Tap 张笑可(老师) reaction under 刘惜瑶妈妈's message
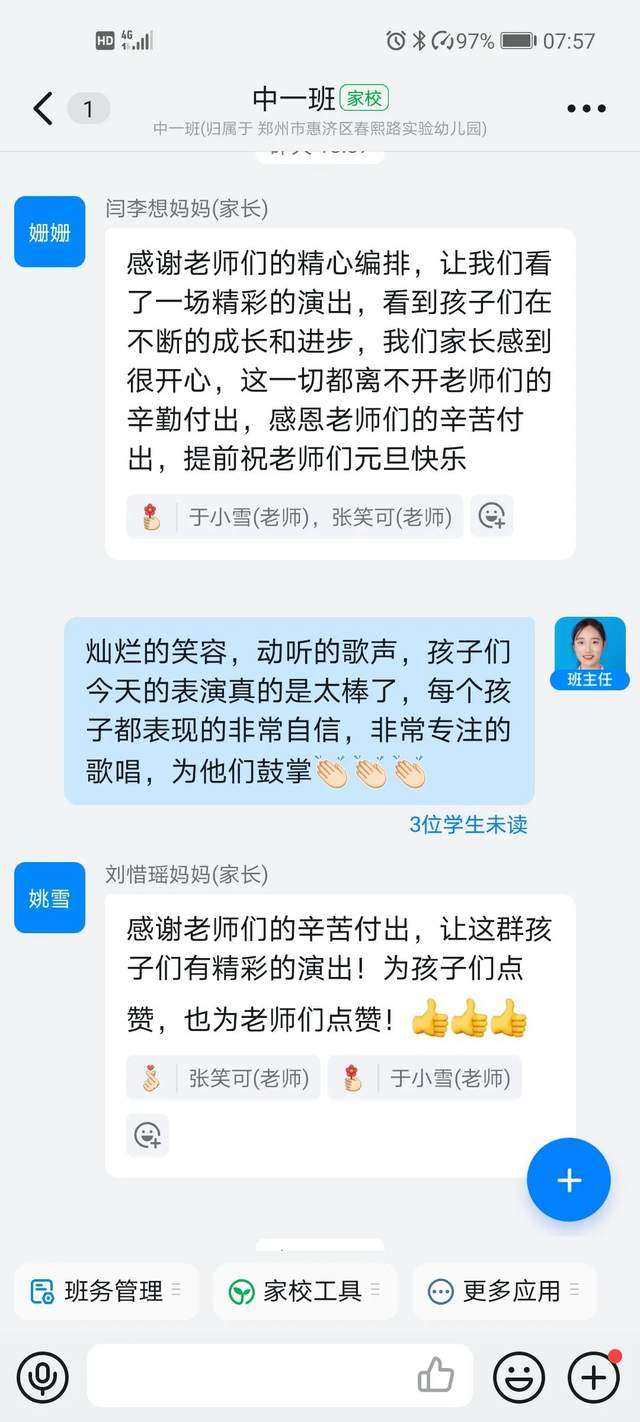This screenshot has height=1422, width=640. [223, 1078]
